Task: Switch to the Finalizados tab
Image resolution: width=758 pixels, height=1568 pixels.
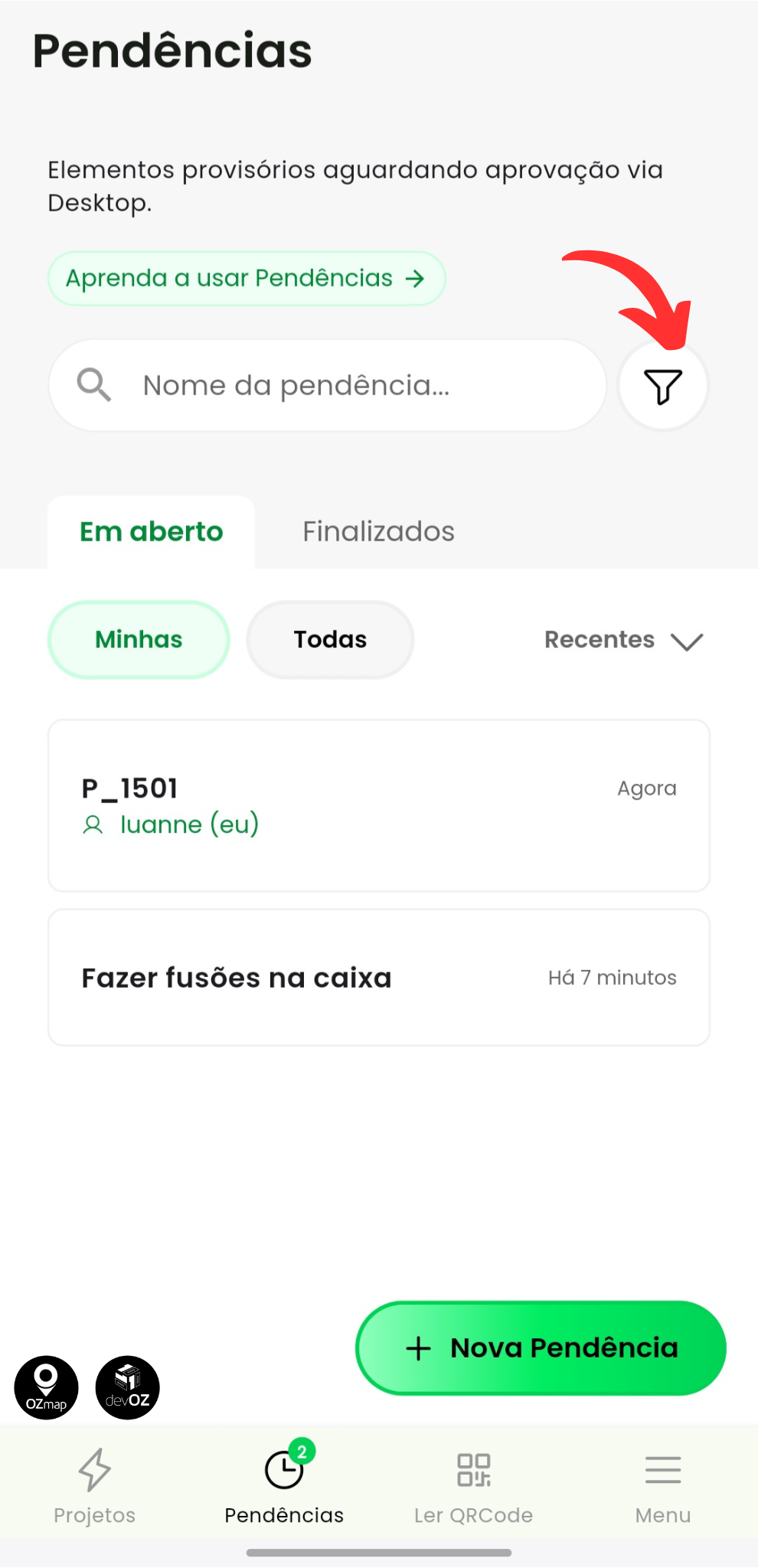Action: [x=378, y=532]
